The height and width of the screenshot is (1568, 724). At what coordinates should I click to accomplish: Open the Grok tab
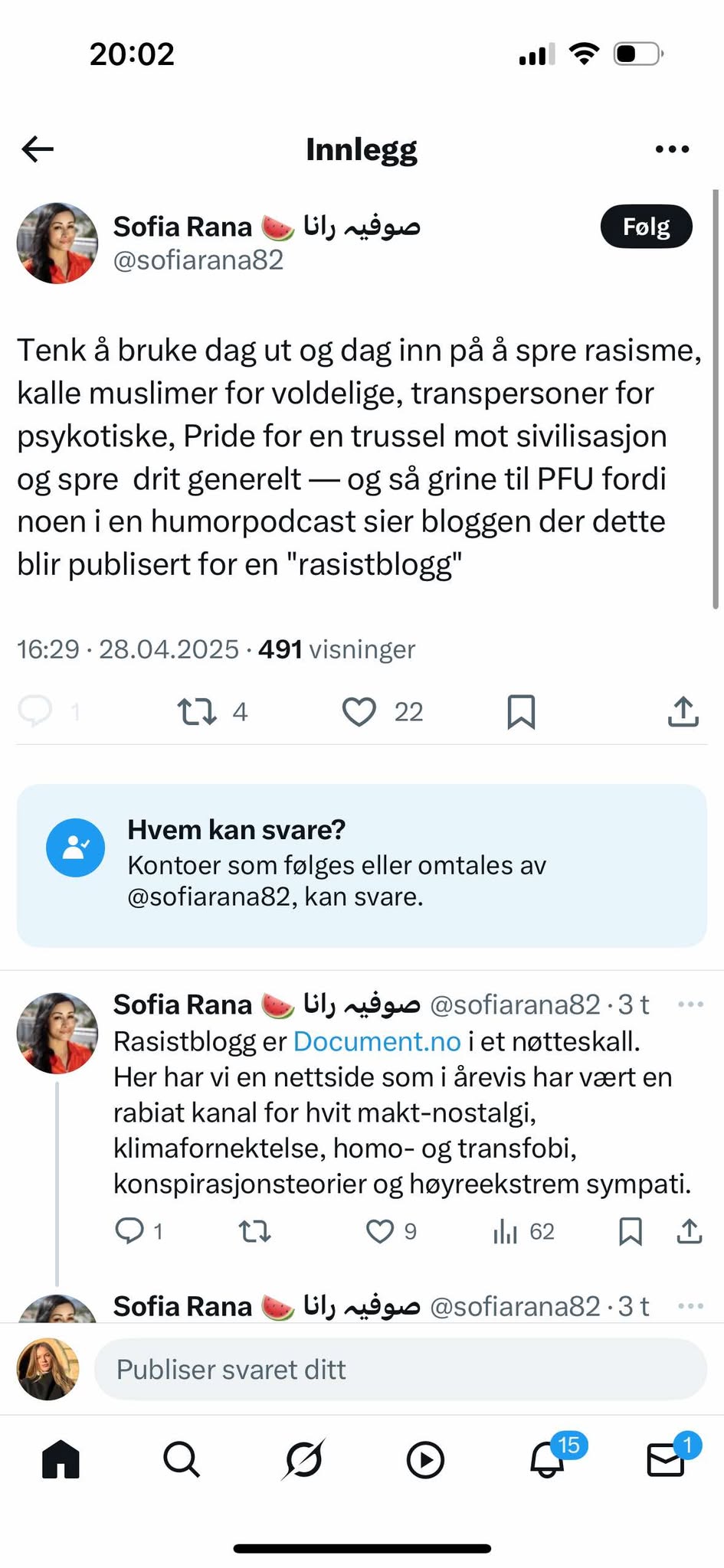tap(303, 1459)
